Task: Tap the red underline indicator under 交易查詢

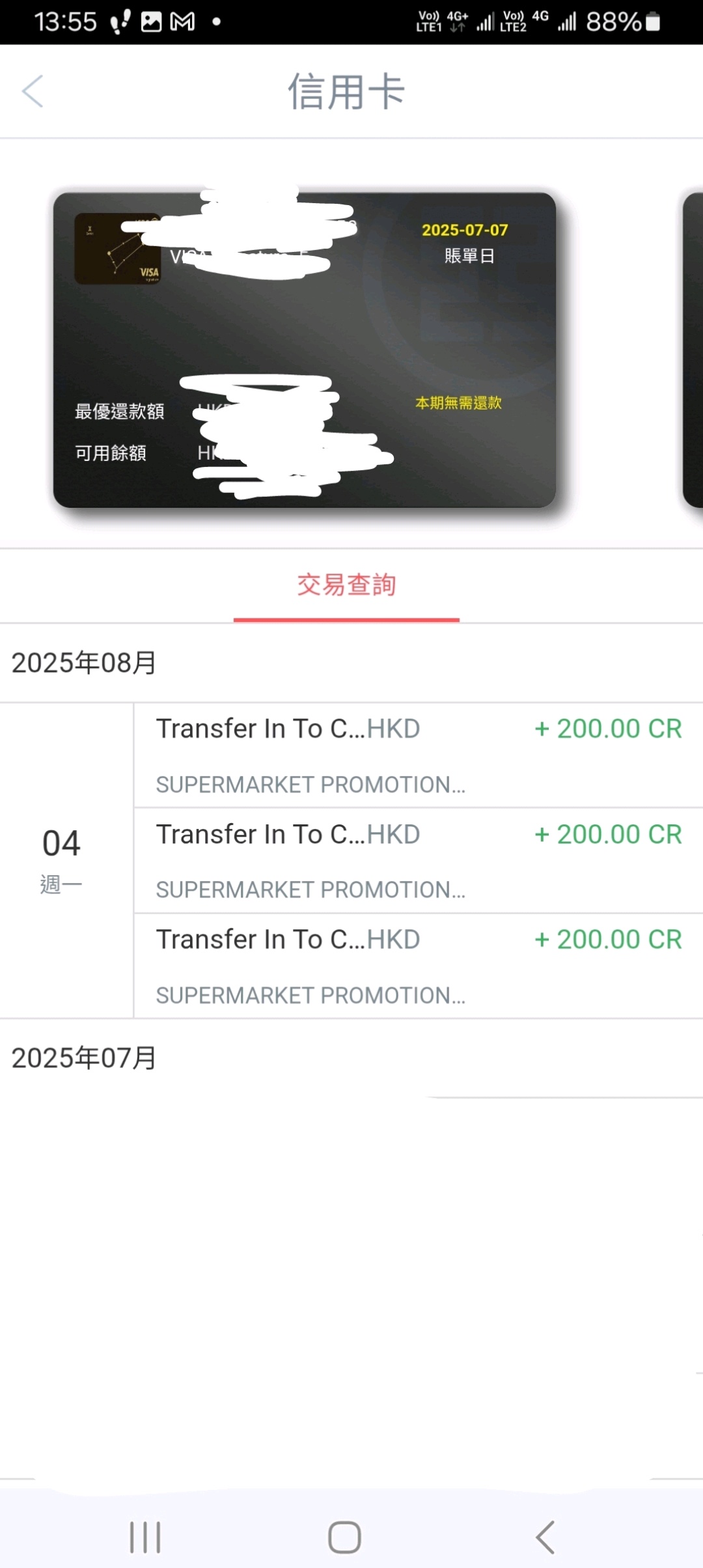Action: (346, 620)
